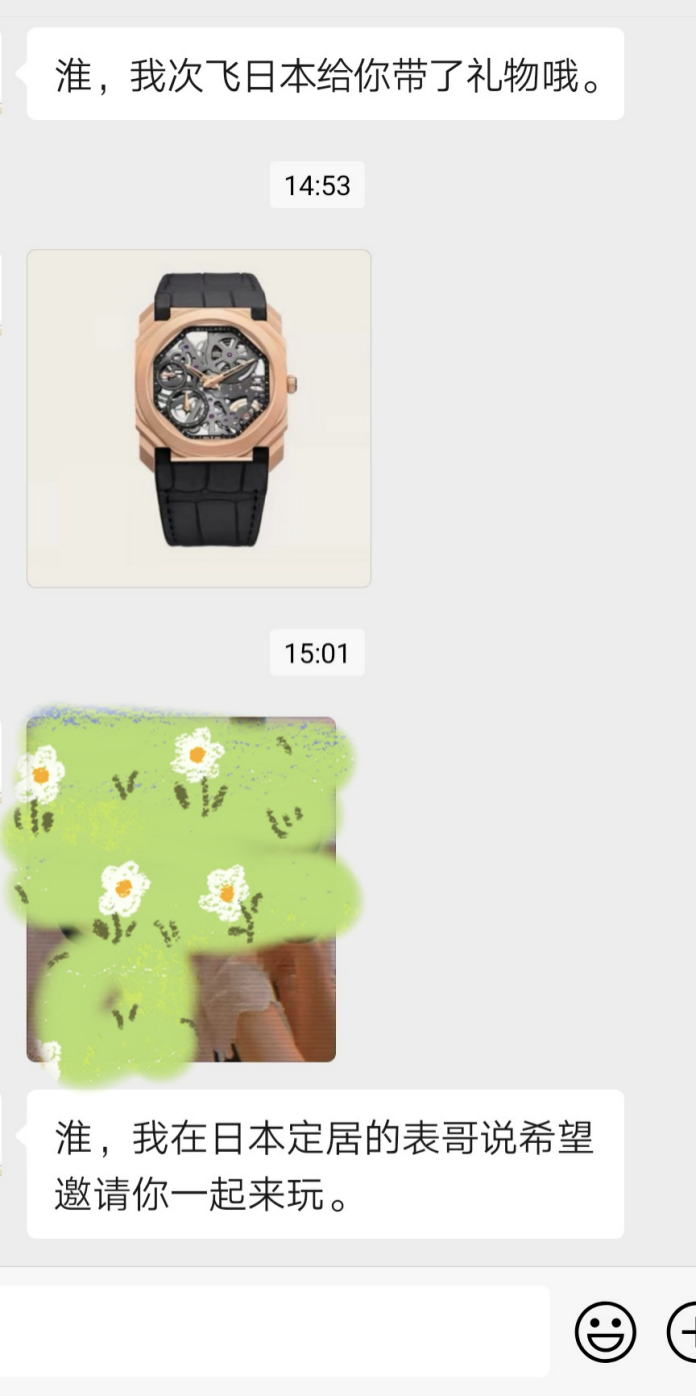
Task: Open the flower-covered photo message
Action: (x=181, y=889)
